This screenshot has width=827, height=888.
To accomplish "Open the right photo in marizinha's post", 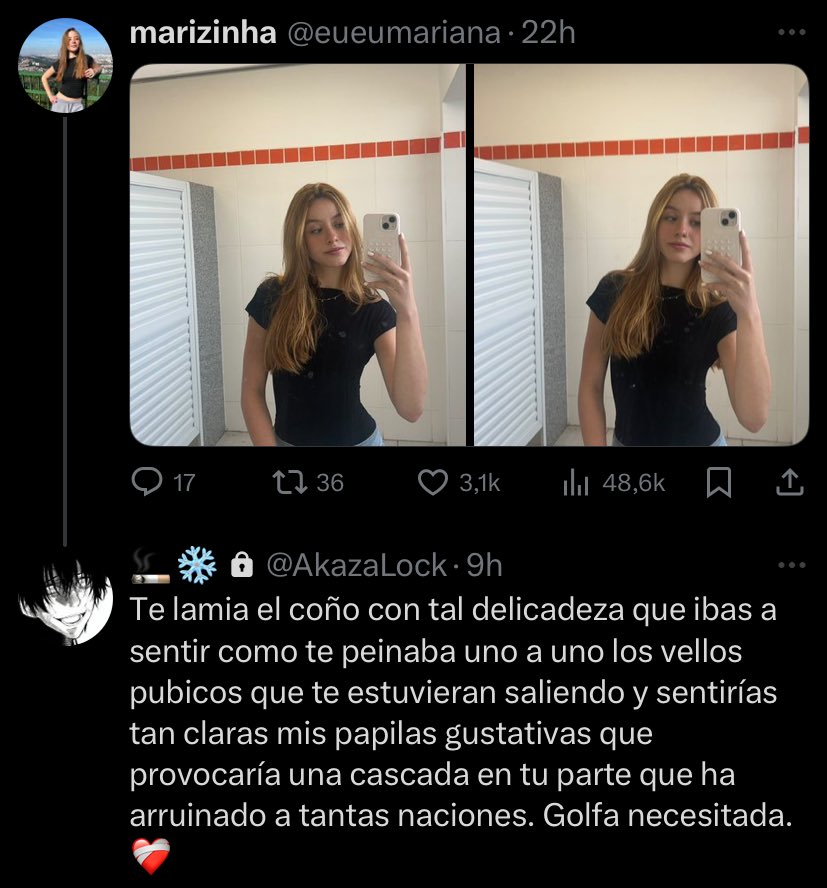I will point(641,255).
